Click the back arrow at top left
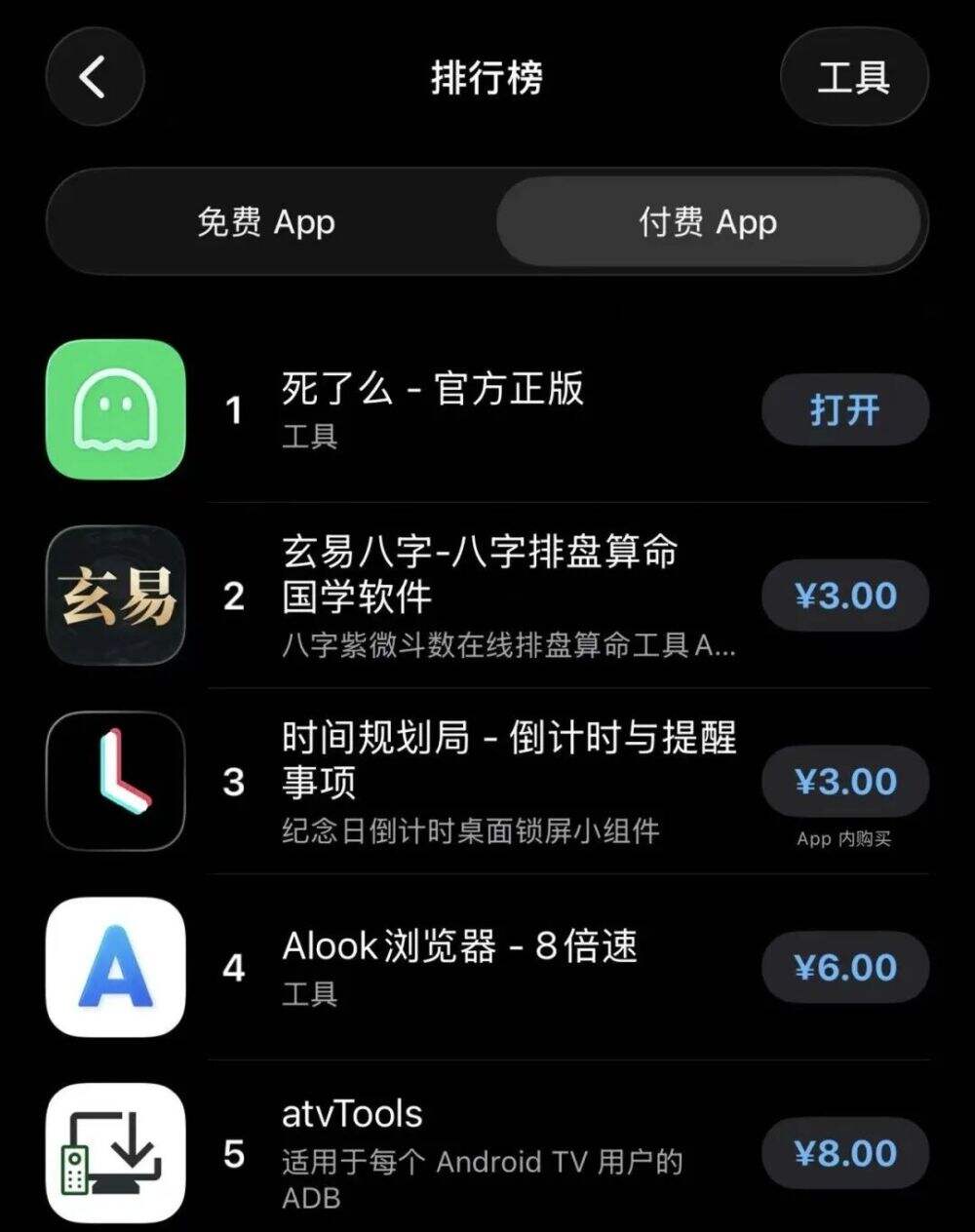The width and height of the screenshot is (975, 1232). coord(95,77)
